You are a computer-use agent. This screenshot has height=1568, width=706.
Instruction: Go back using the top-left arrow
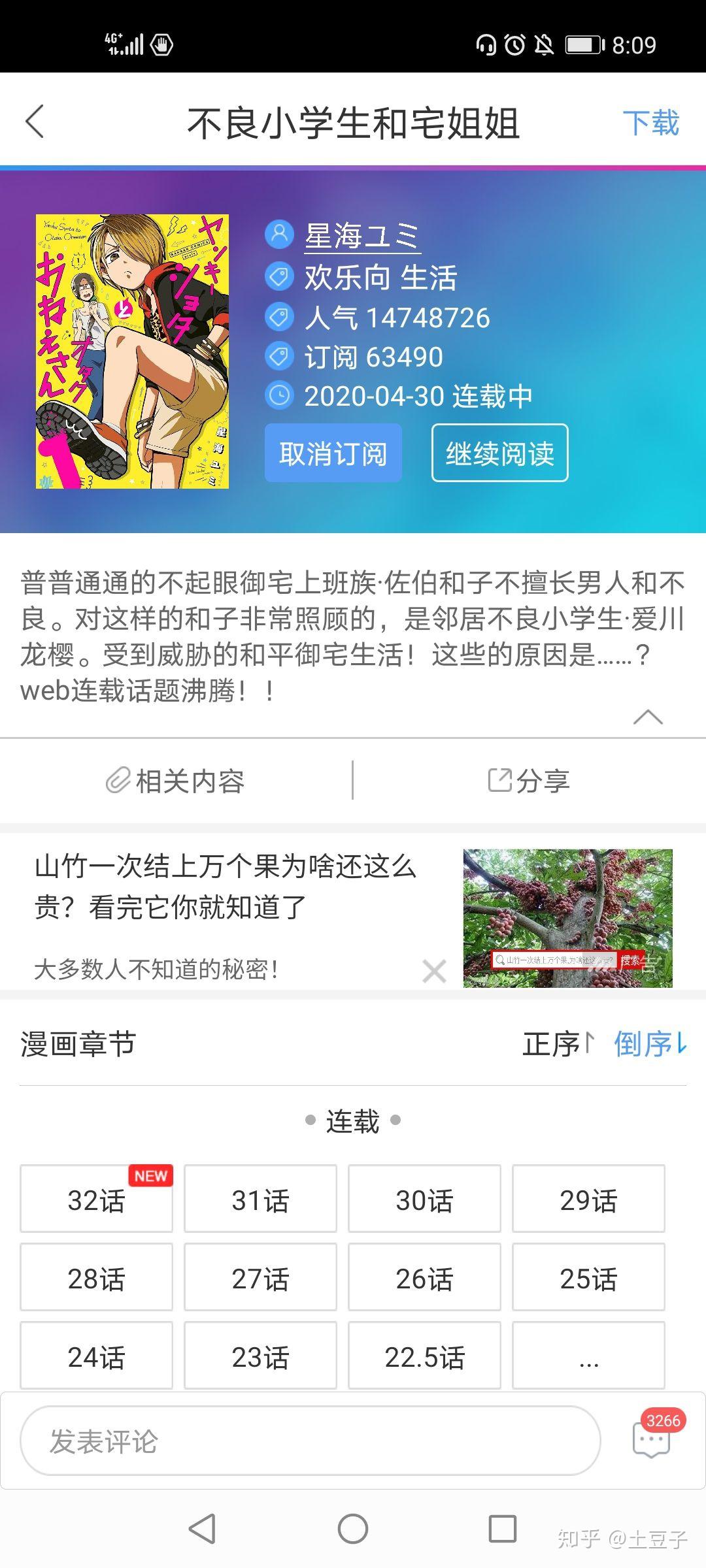click(x=35, y=122)
